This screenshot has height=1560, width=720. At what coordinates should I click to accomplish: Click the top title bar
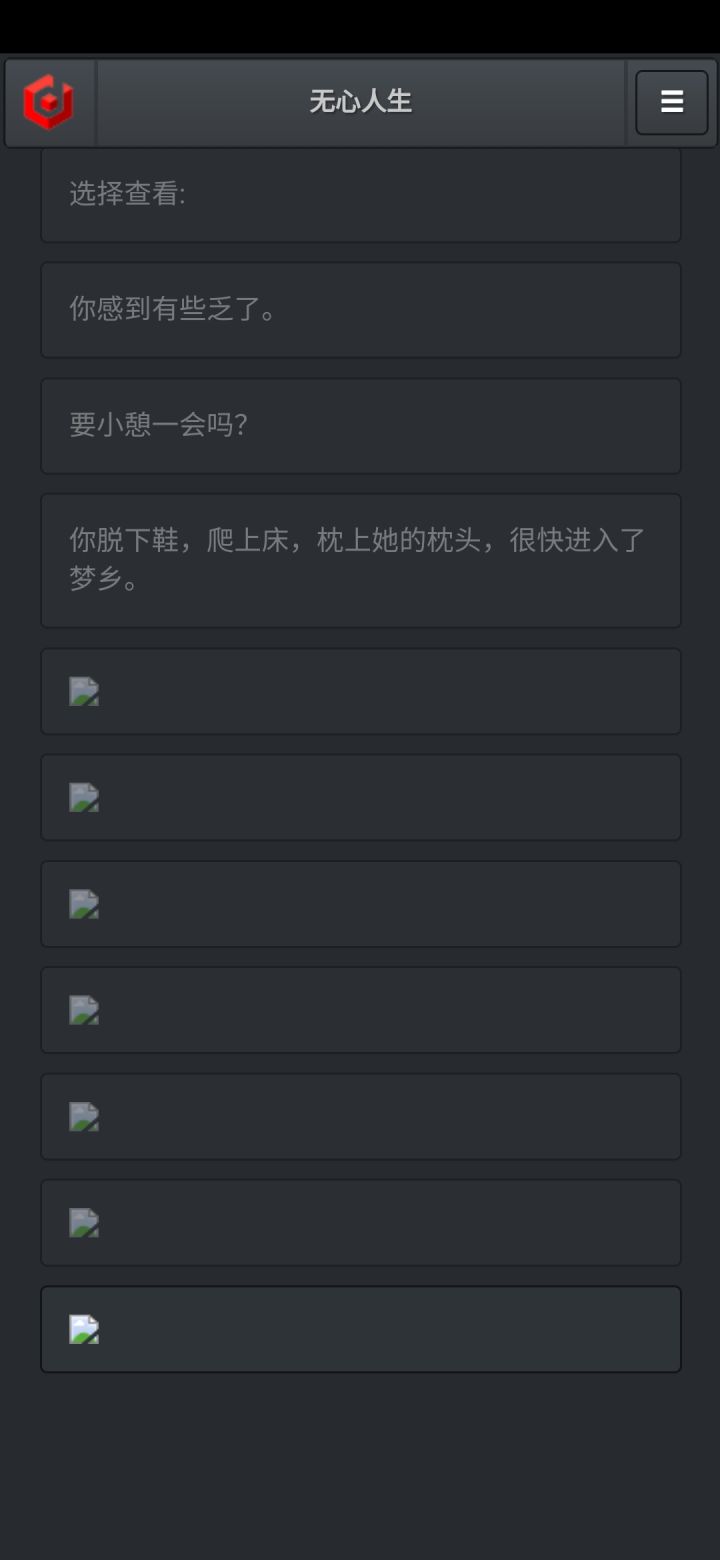pos(360,101)
